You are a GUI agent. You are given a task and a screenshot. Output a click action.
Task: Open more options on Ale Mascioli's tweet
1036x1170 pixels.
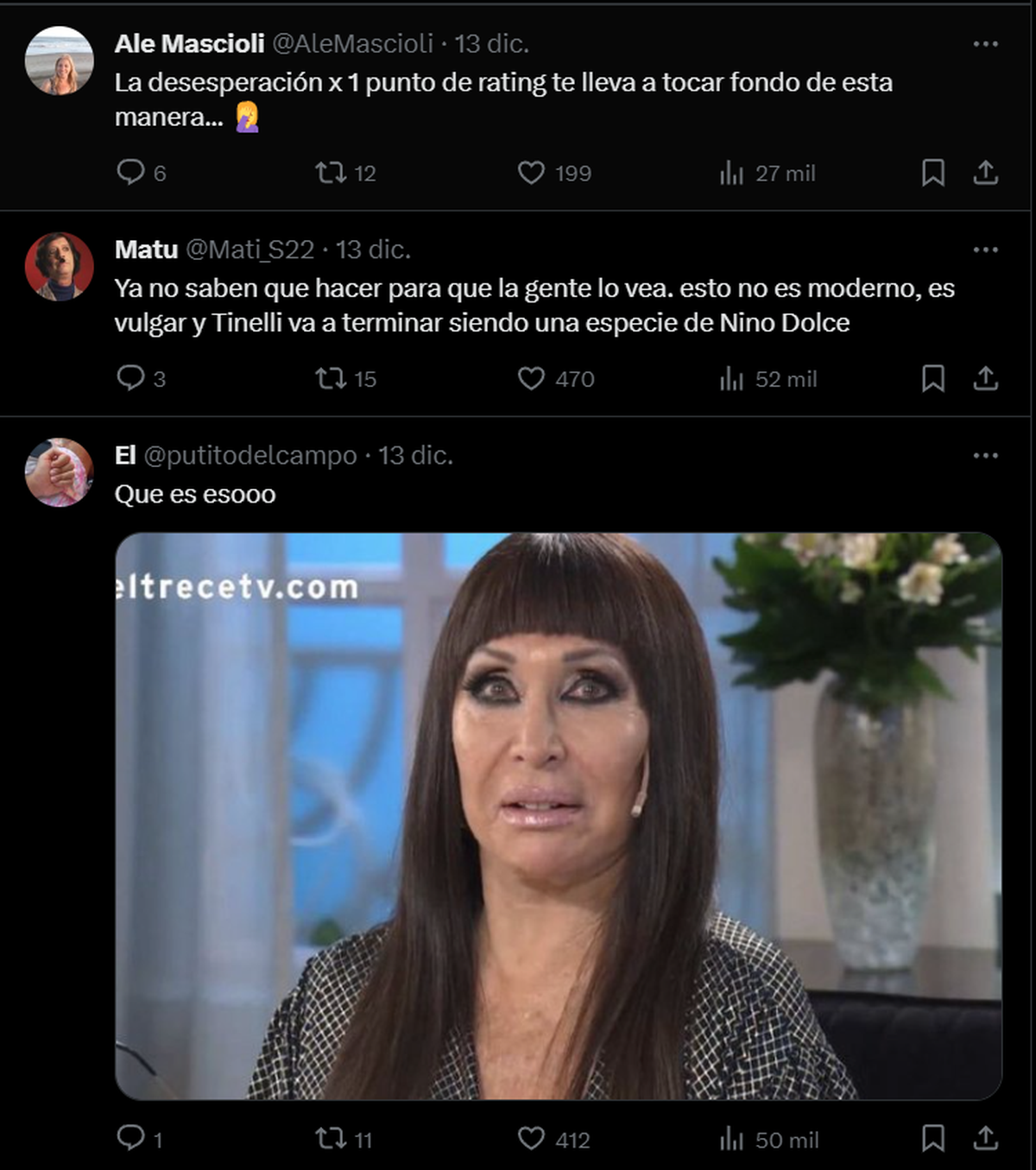pos(985,44)
